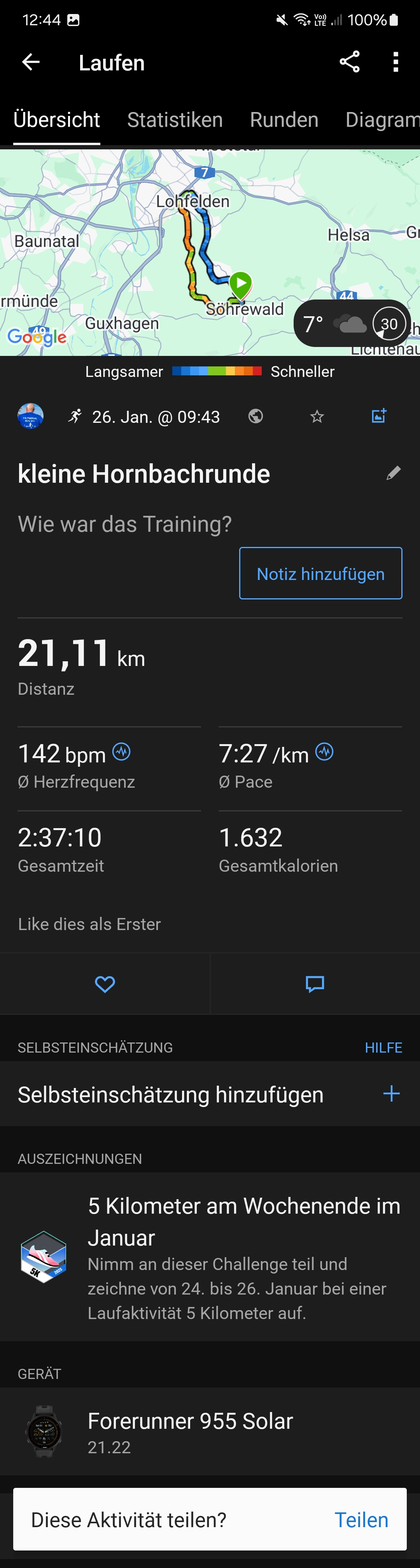Screen dimensions: 420x1568
Task: Change the activity privacy globe setting
Action: (255, 416)
